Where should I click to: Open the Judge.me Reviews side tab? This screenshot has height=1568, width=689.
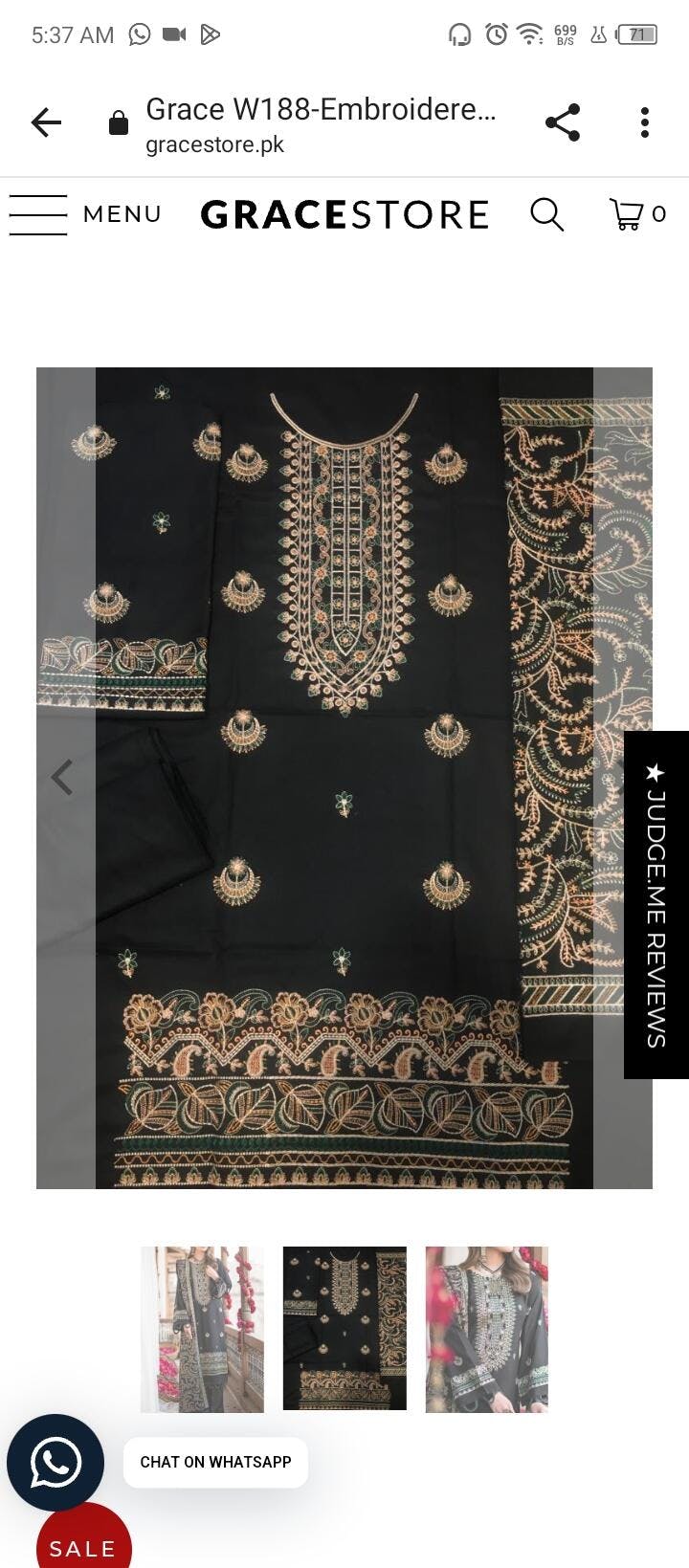656,904
